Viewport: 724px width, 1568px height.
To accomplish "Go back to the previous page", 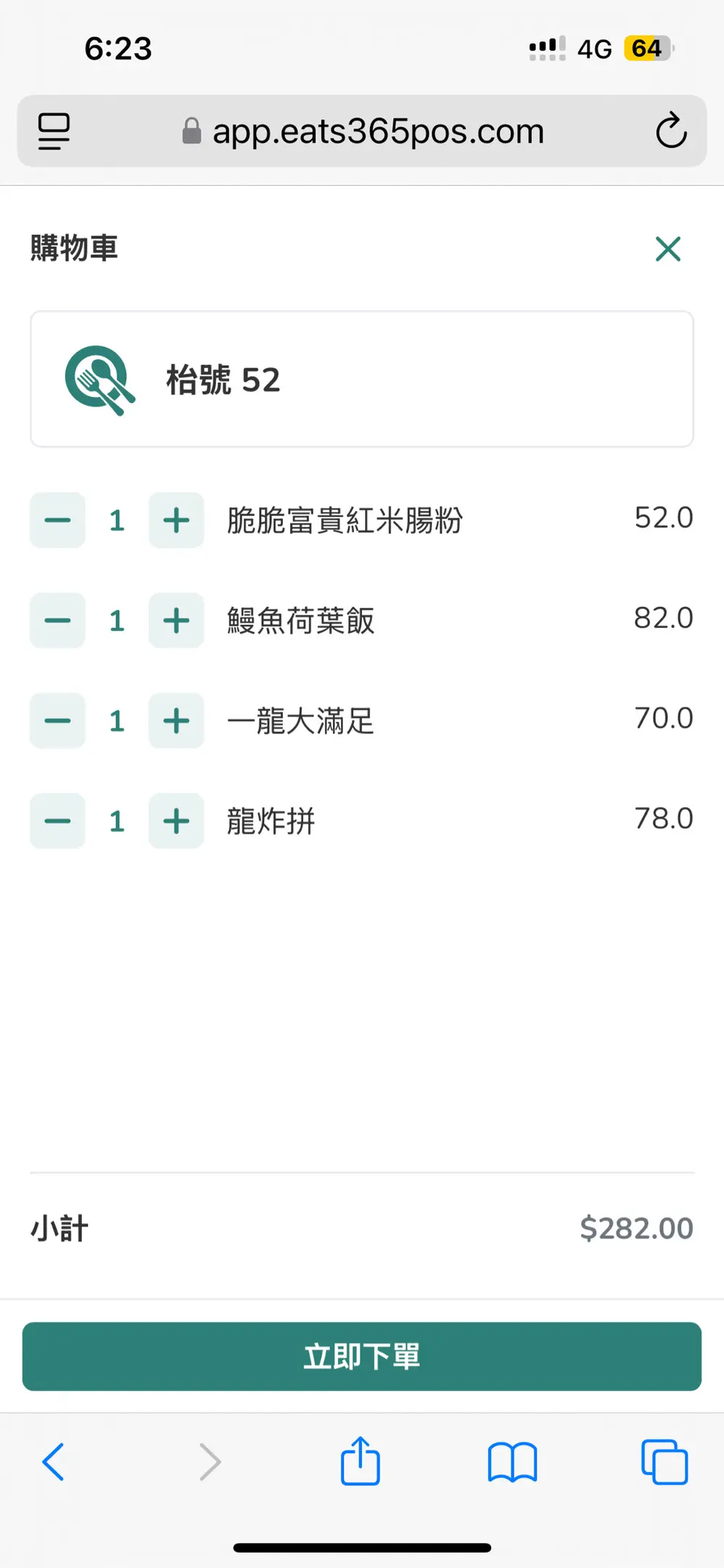I will pos(54,1461).
